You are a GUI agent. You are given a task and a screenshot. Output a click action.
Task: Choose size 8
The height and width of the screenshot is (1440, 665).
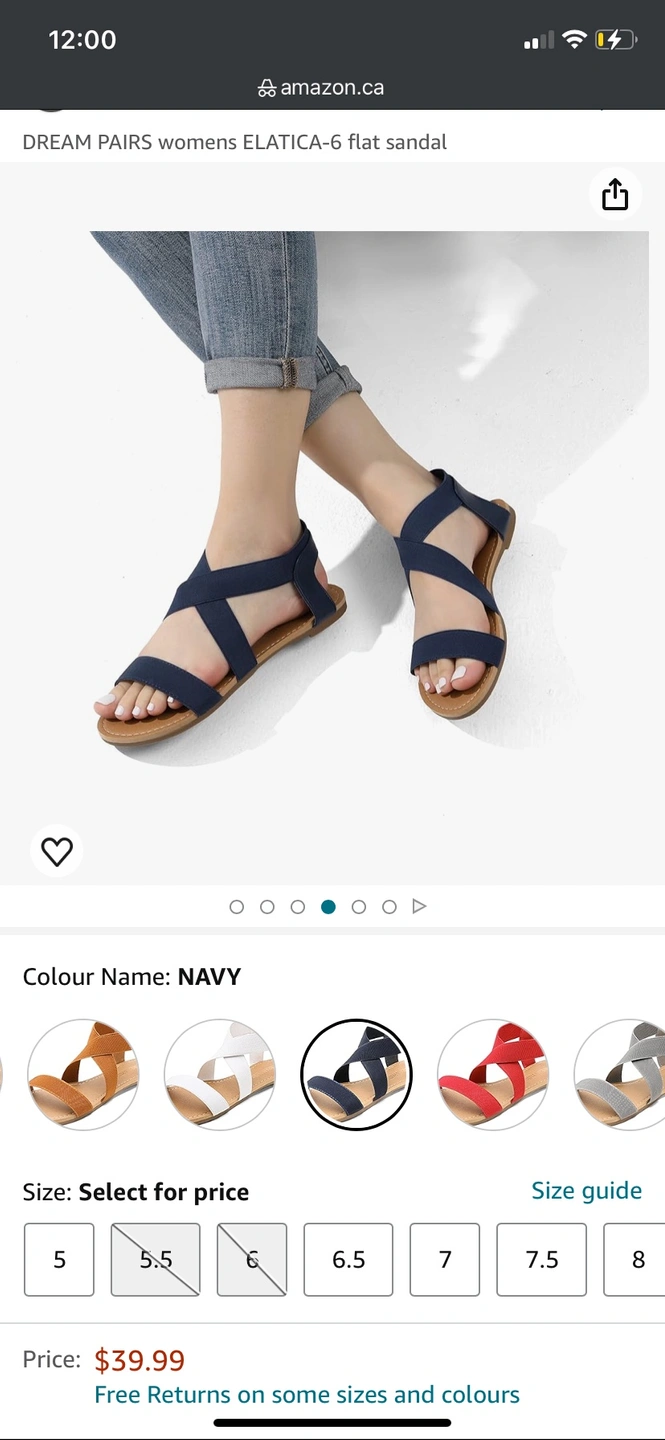coord(637,1260)
